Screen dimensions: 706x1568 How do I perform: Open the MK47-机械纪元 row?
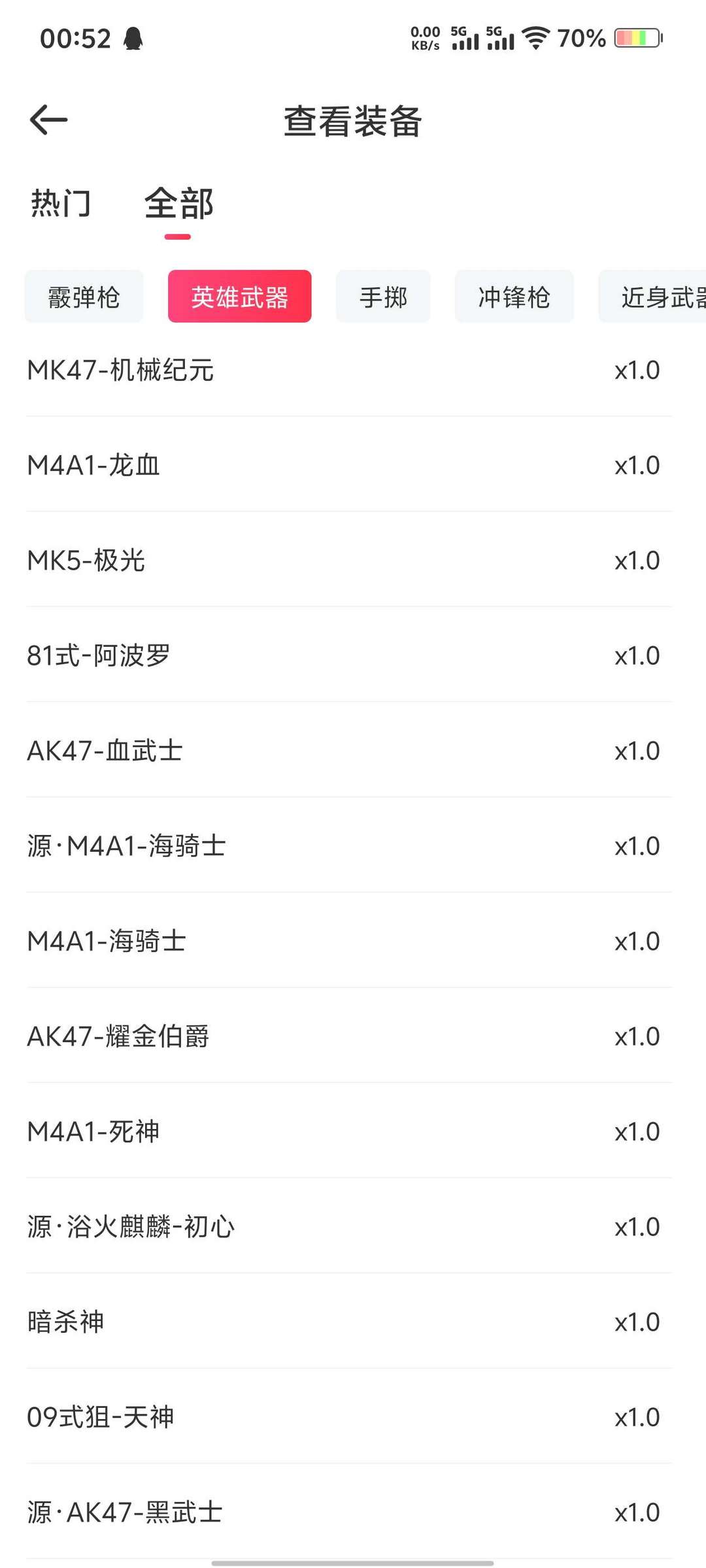coord(349,370)
